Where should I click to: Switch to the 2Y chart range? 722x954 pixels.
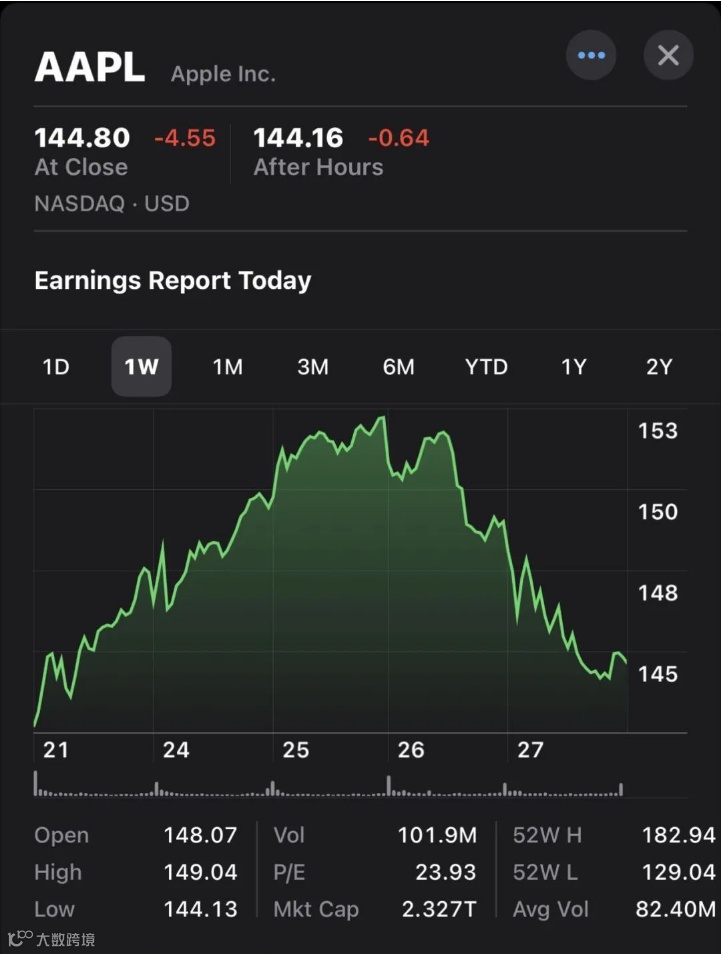pos(659,367)
